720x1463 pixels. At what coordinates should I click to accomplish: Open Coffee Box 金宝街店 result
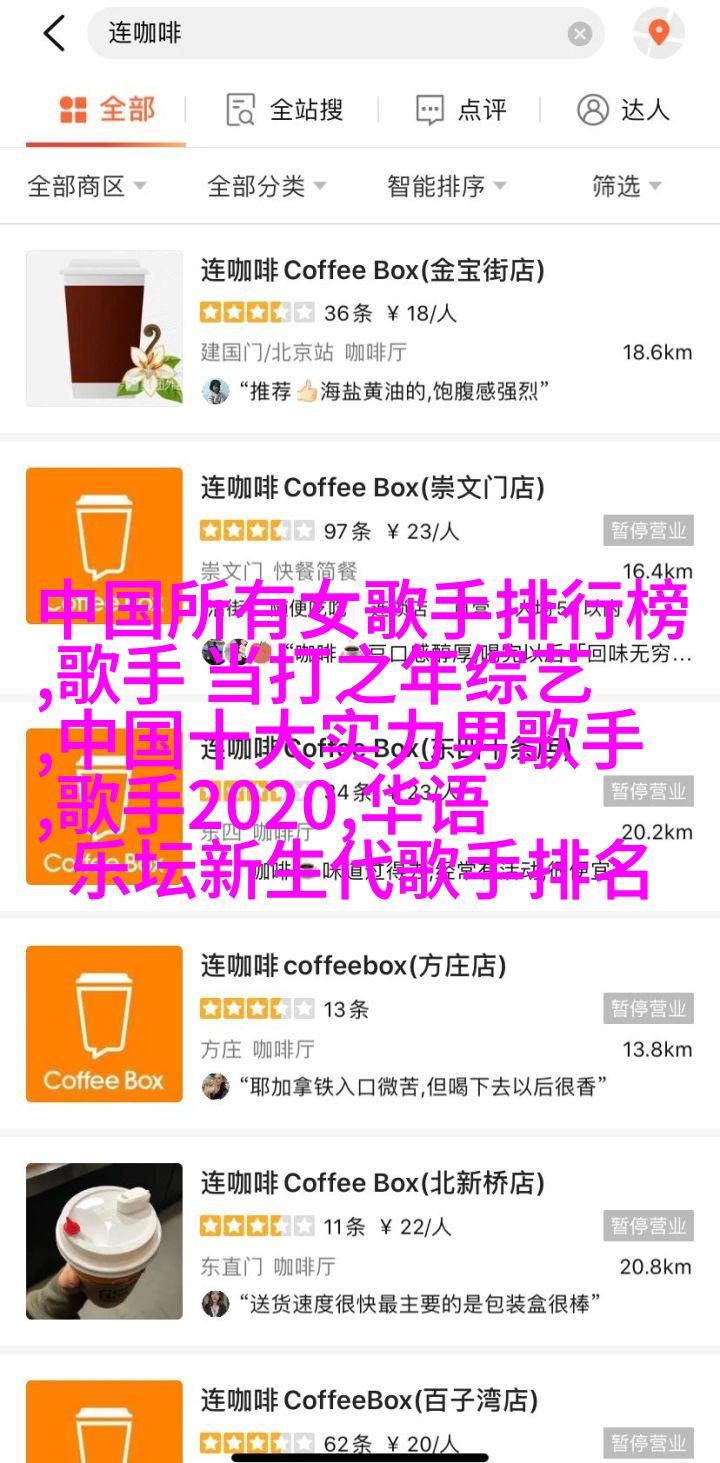[372, 270]
